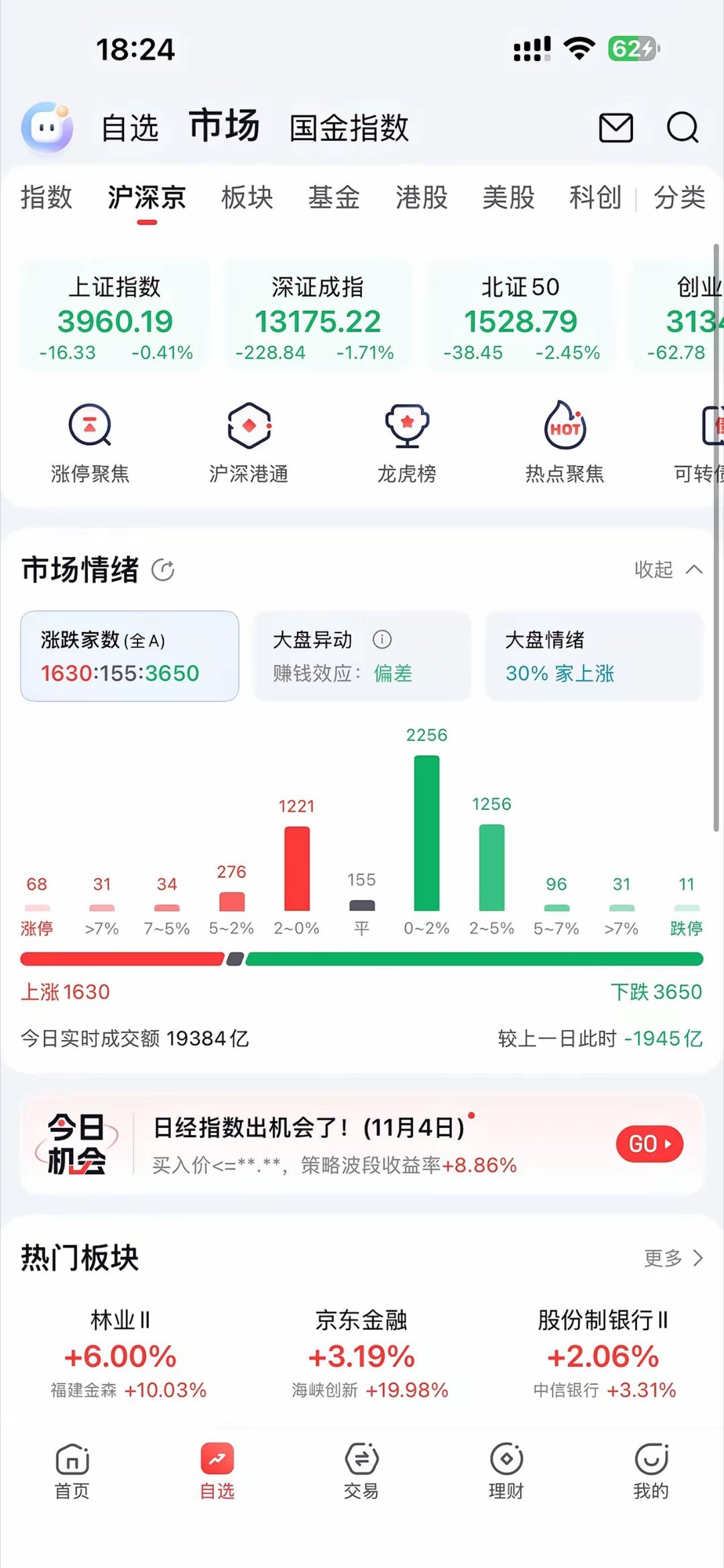Switch to the 港股 tab
The height and width of the screenshot is (1568, 724).
coord(420,197)
